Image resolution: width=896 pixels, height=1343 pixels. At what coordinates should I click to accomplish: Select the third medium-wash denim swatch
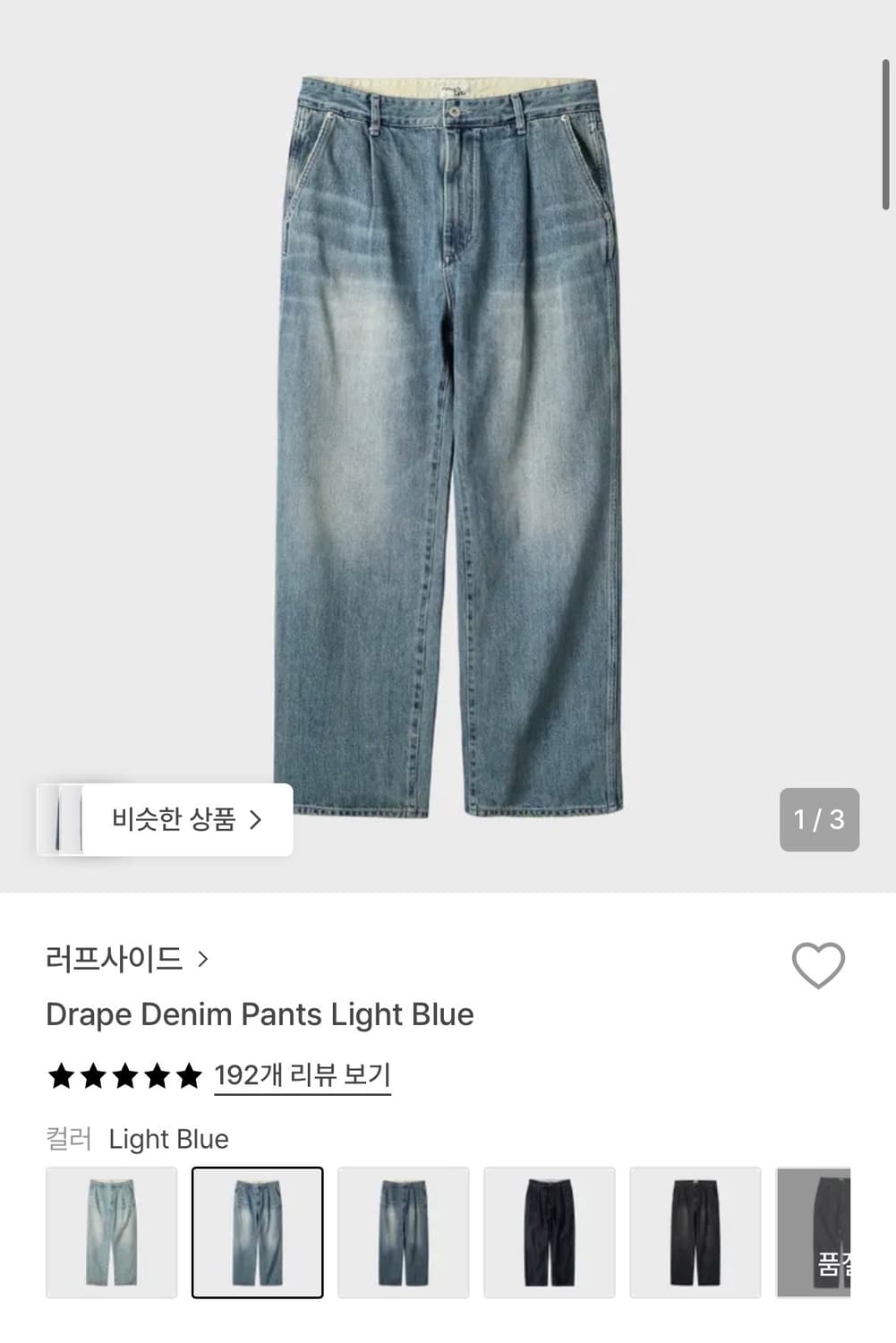pos(405,1230)
